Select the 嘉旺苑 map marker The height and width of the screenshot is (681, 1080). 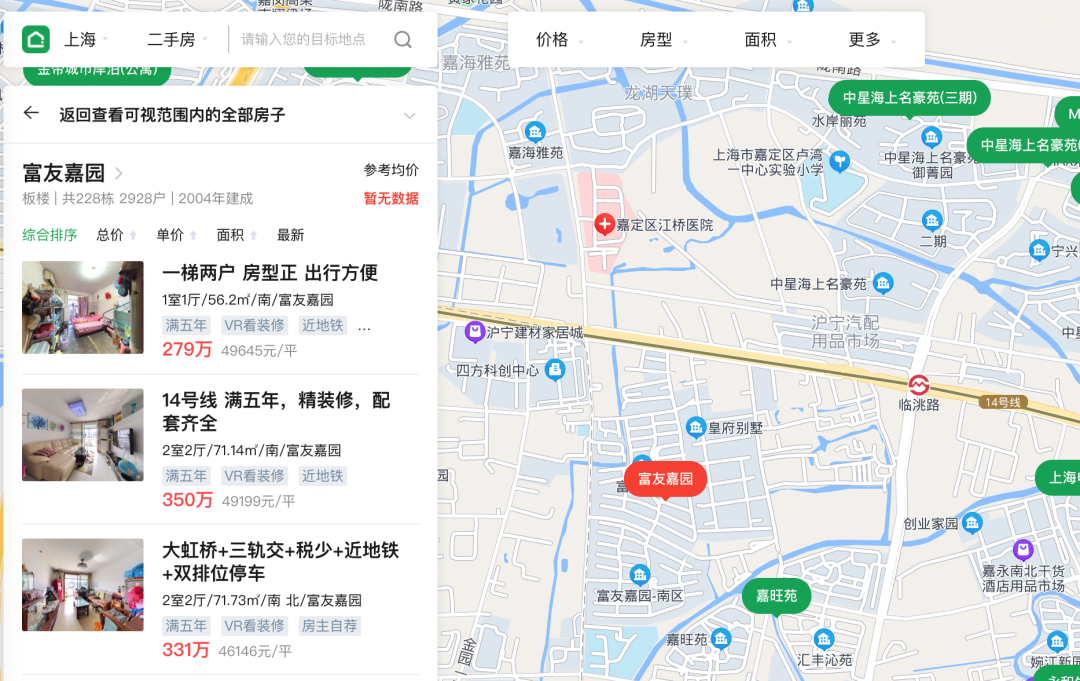[776, 596]
